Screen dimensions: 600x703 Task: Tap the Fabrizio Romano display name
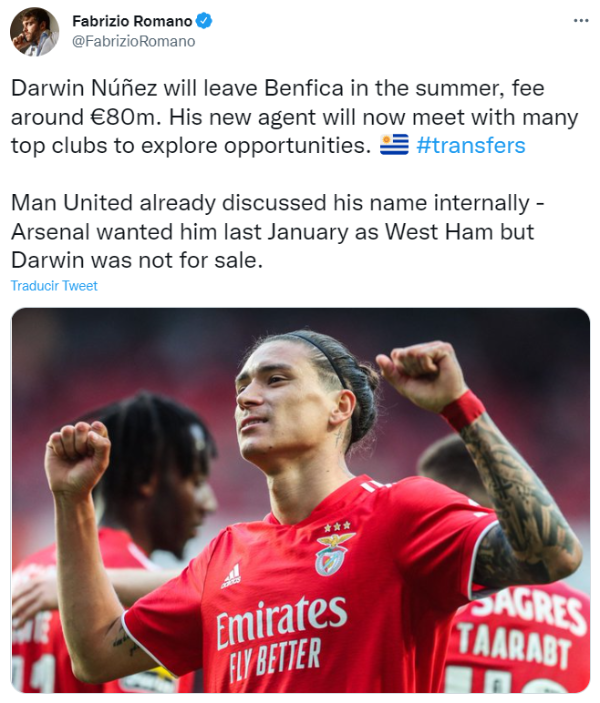[131, 21]
